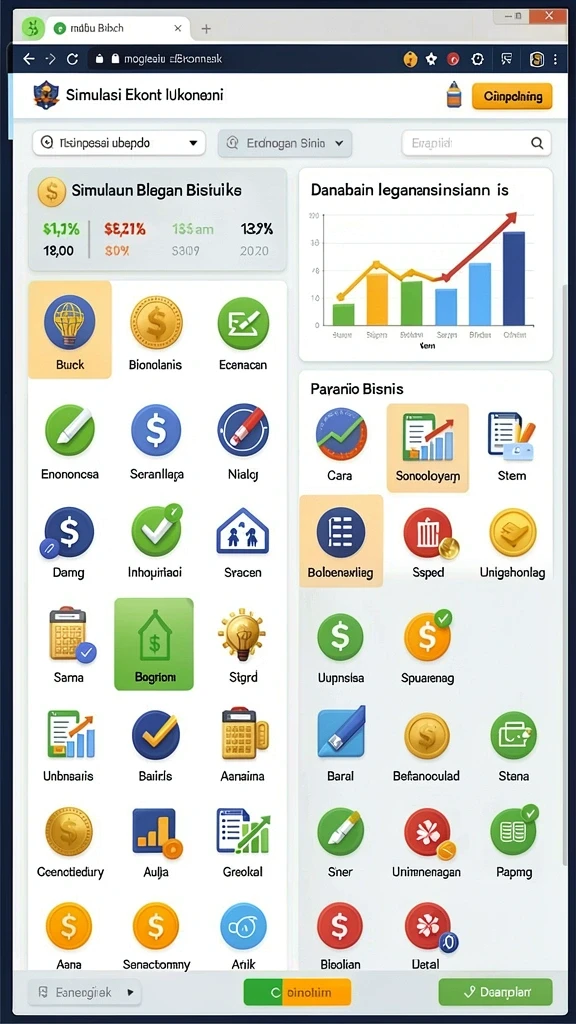Select the green Bogriom tile

coord(154,644)
